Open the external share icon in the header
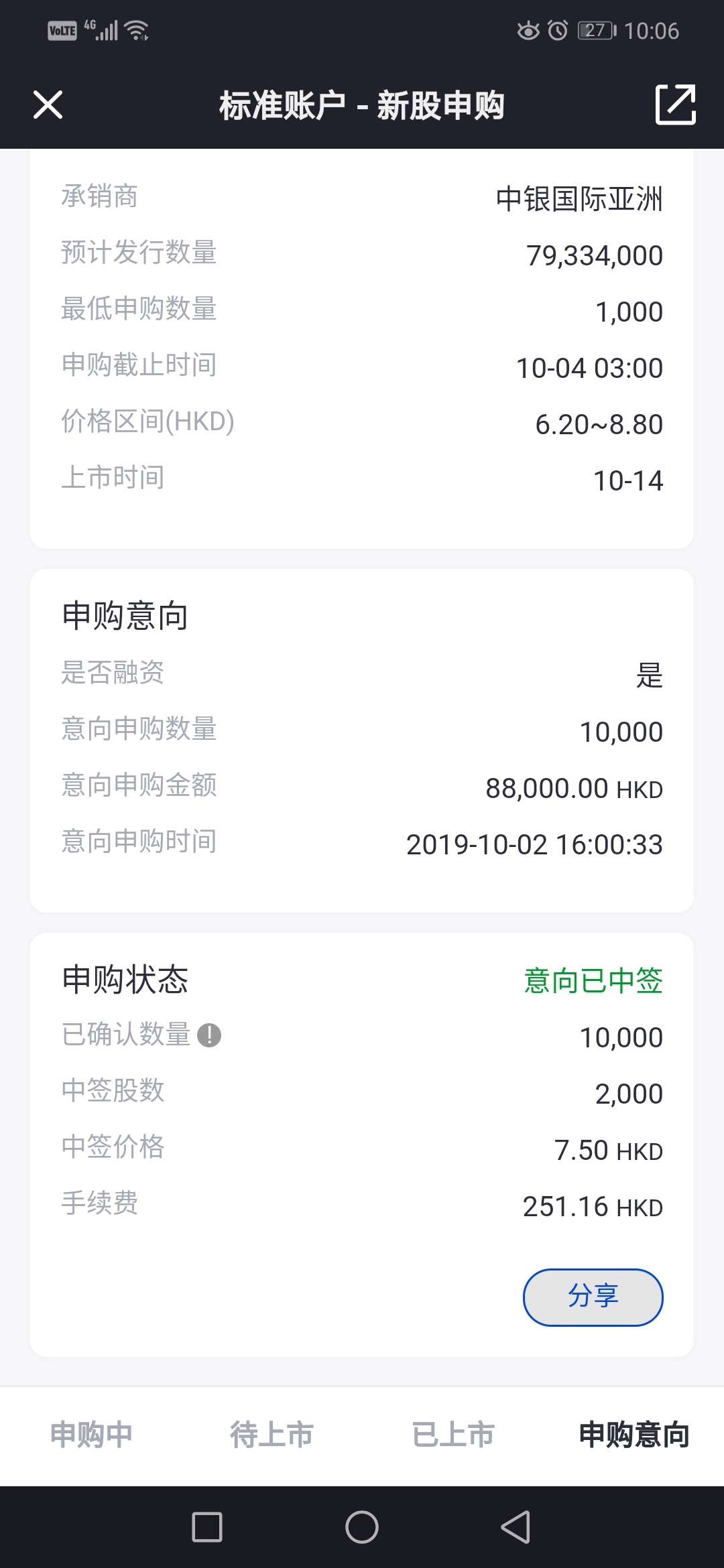This screenshot has width=724, height=1568. click(675, 105)
